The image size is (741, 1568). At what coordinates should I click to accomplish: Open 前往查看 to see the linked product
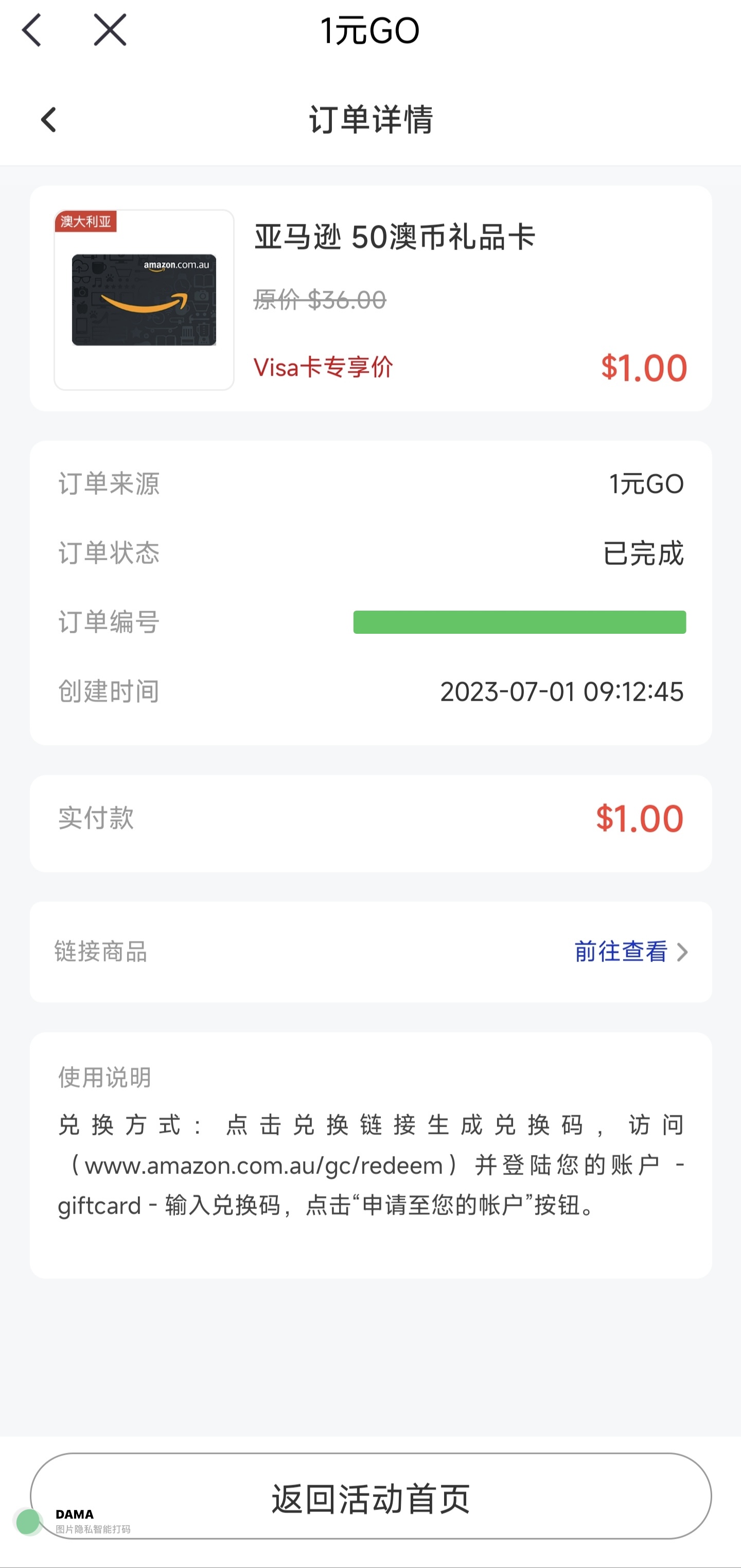pos(630,951)
